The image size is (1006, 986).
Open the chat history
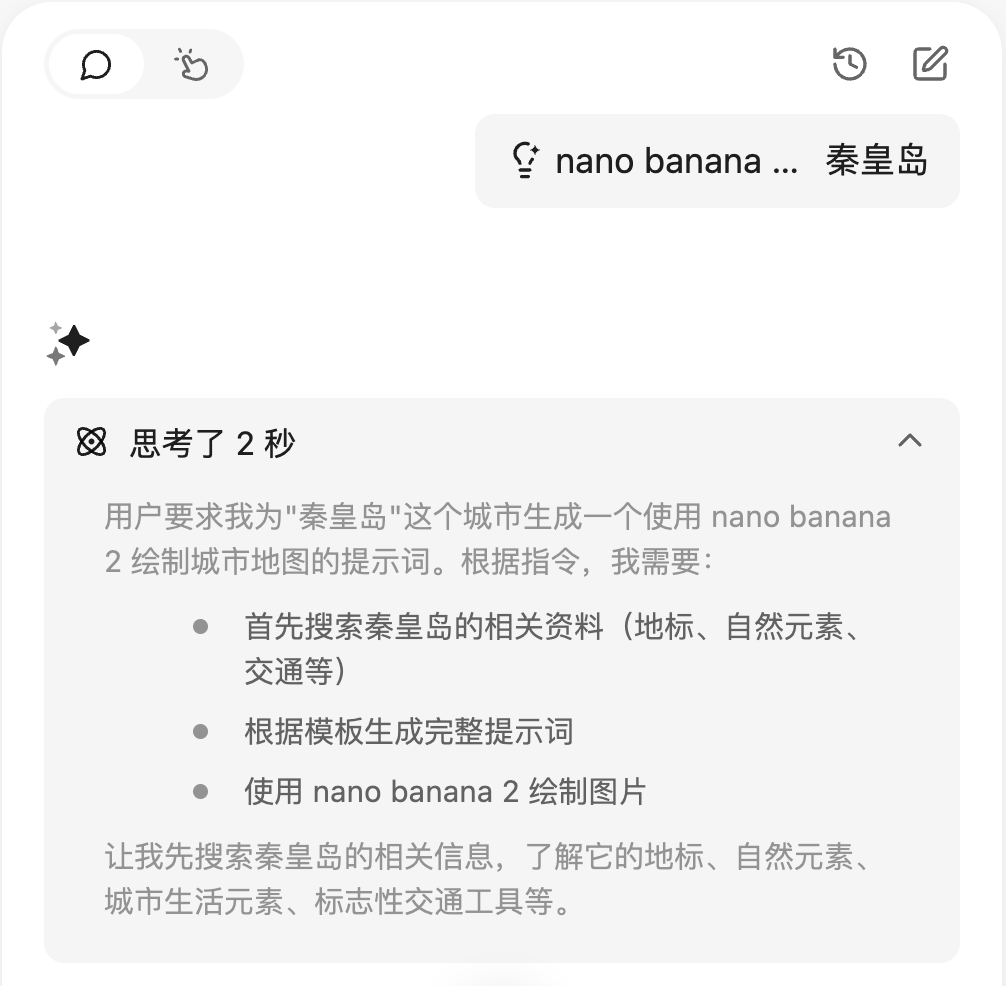(849, 64)
